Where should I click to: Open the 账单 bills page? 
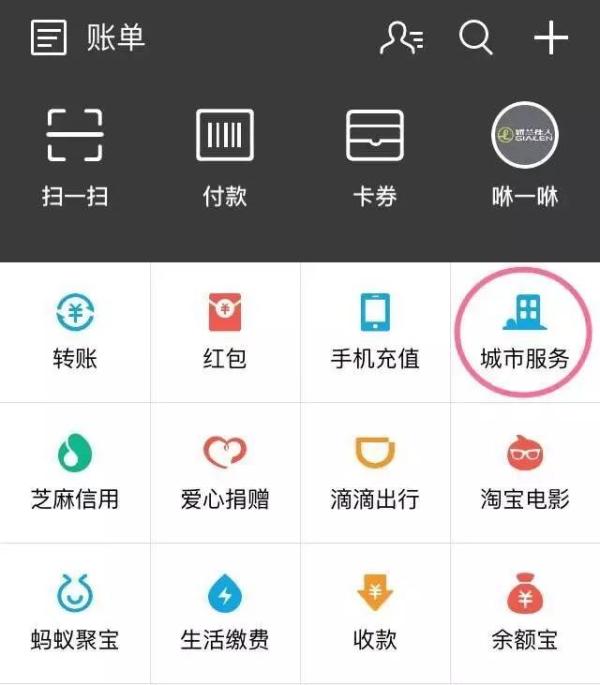point(88,38)
